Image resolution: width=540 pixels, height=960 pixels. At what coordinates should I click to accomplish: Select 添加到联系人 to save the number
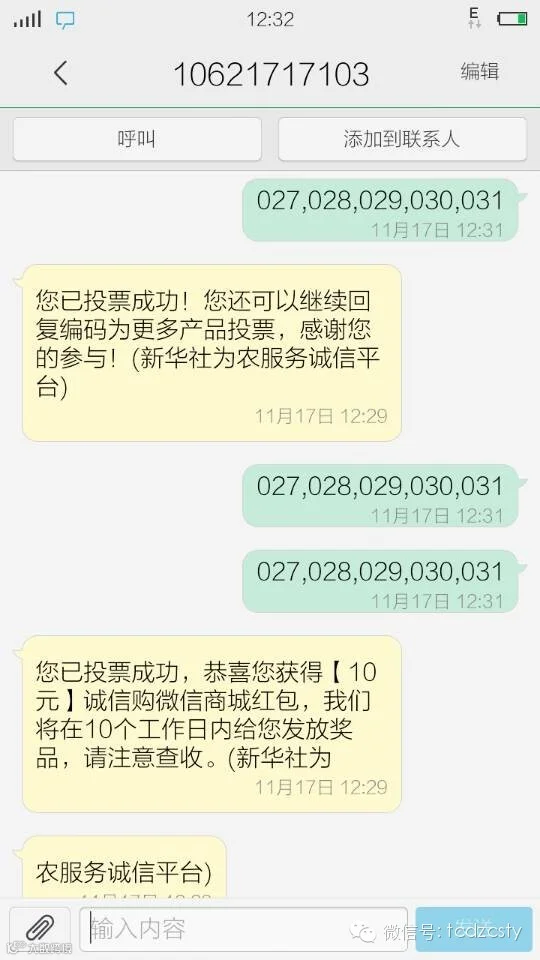coord(402,140)
